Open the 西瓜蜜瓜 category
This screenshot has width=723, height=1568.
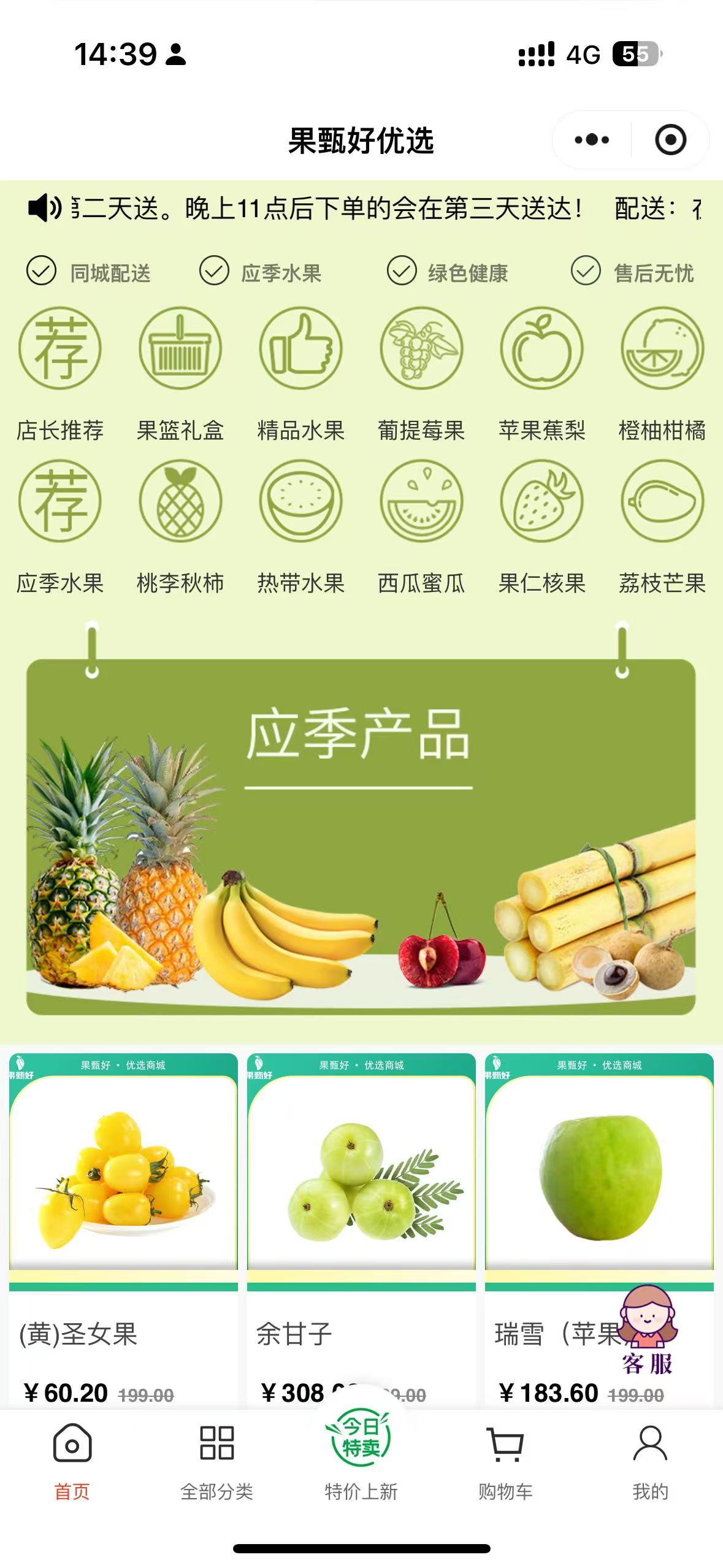click(x=421, y=528)
